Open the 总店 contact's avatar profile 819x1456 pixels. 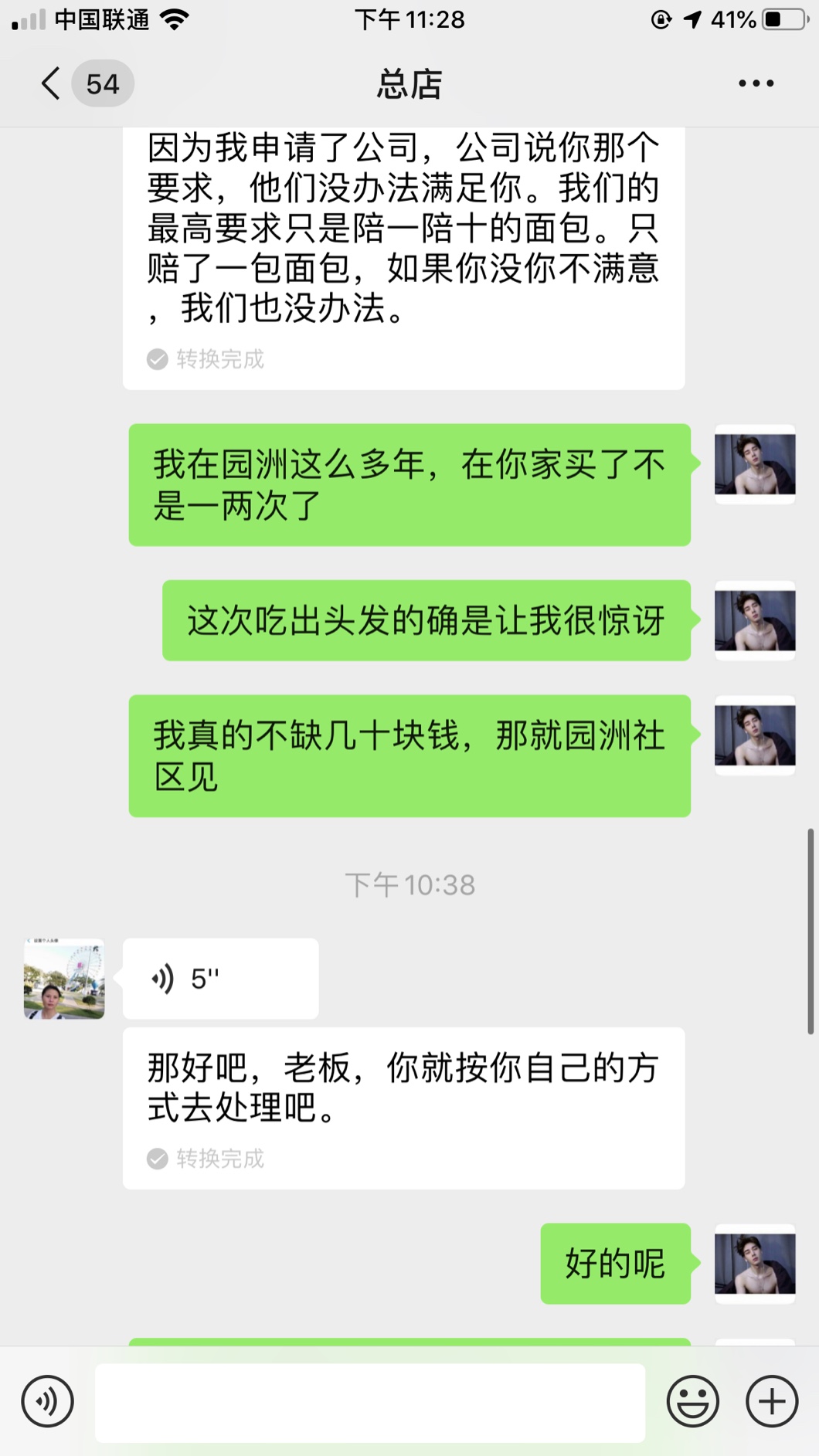click(x=64, y=979)
